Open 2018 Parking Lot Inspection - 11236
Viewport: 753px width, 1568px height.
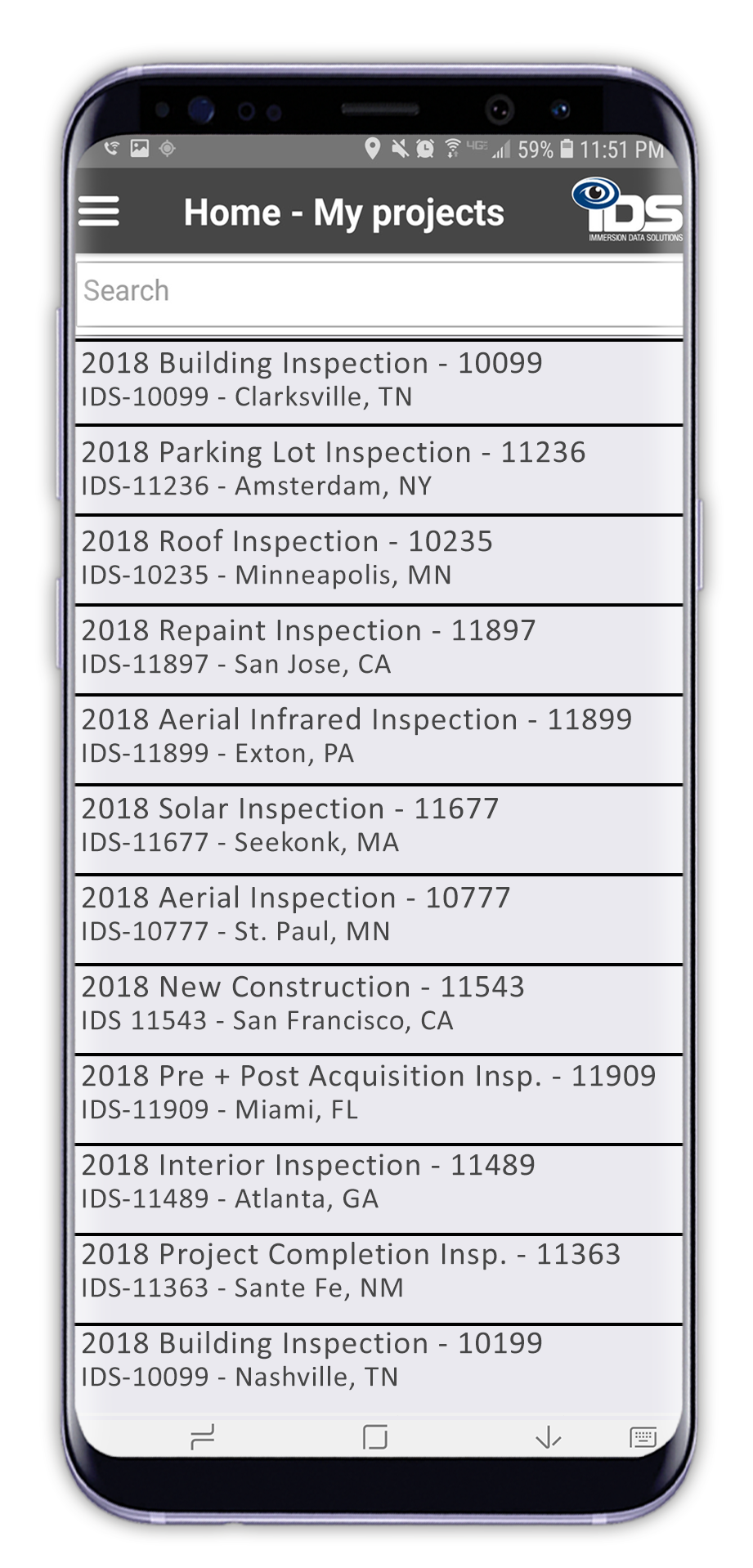pyautogui.click(x=379, y=469)
